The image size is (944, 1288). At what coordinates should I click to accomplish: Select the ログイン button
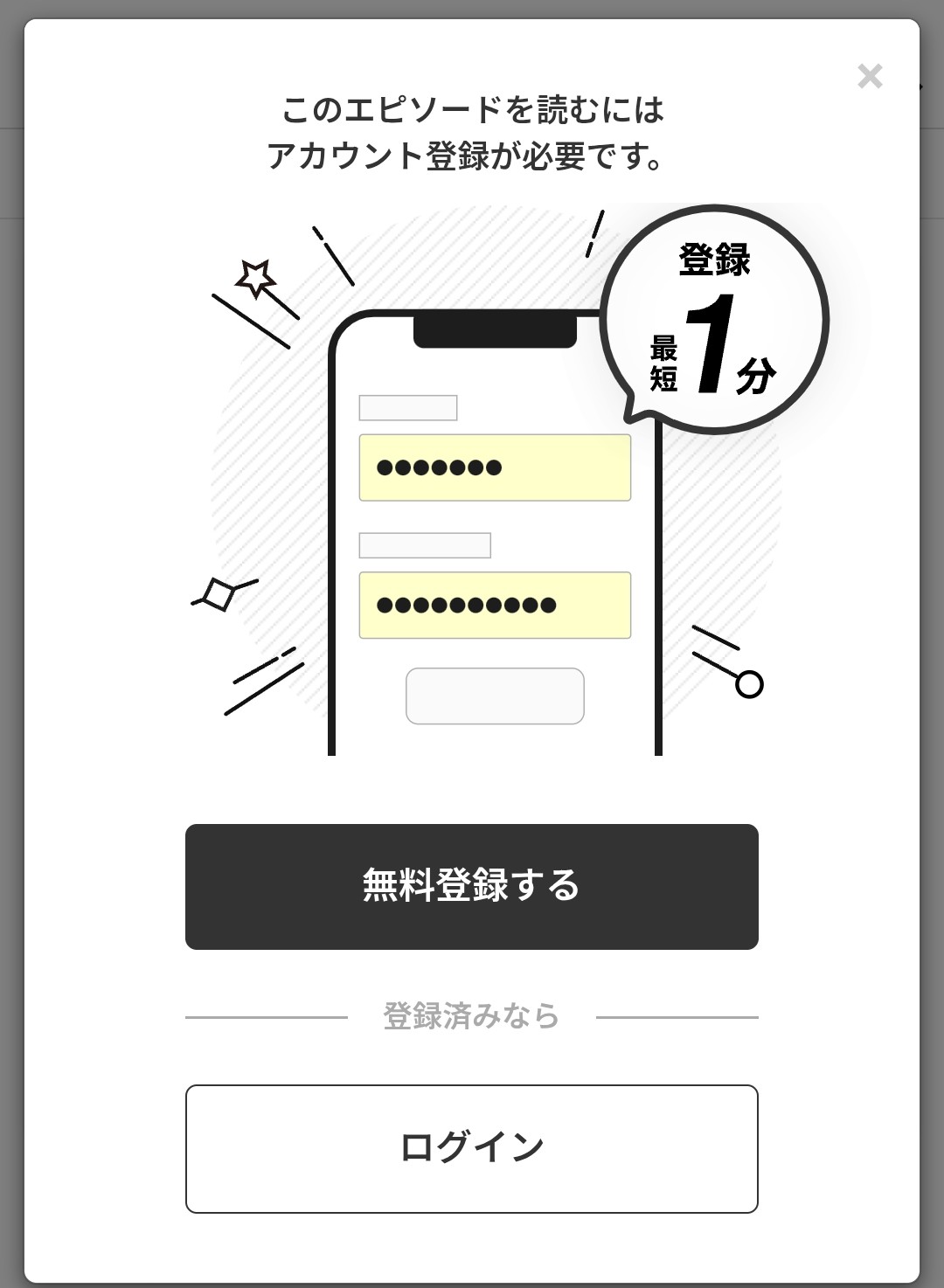(x=471, y=1148)
